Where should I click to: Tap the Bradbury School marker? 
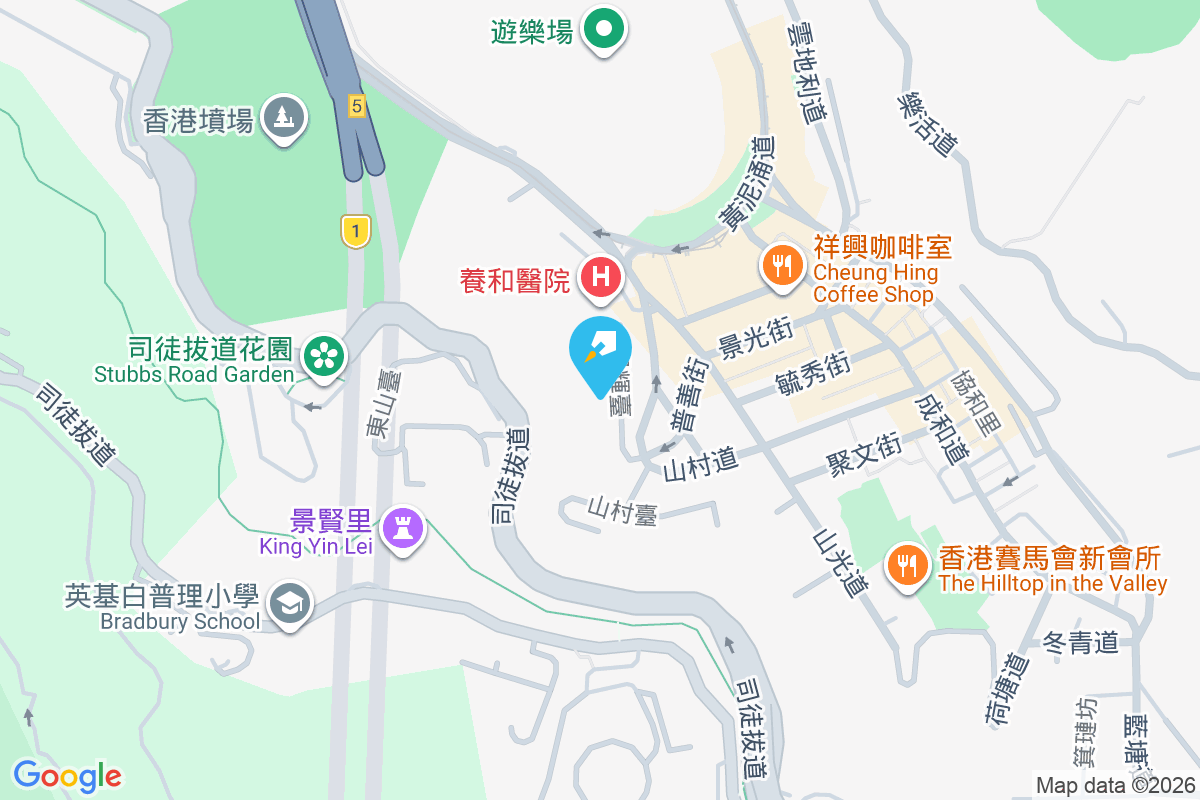(290, 602)
